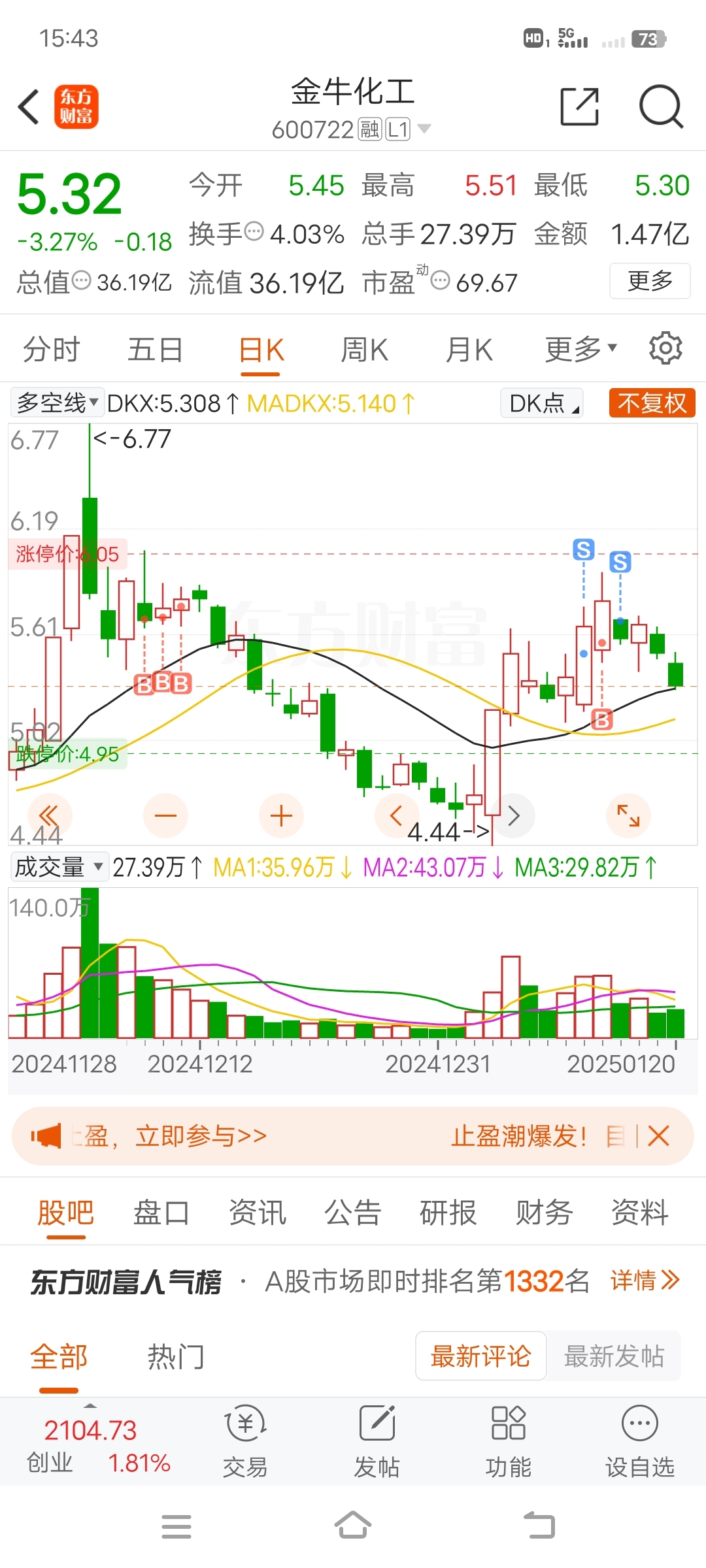706x1568 pixels.
Task: Tap 更多 button for more quote details
Action: [x=650, y=281]
